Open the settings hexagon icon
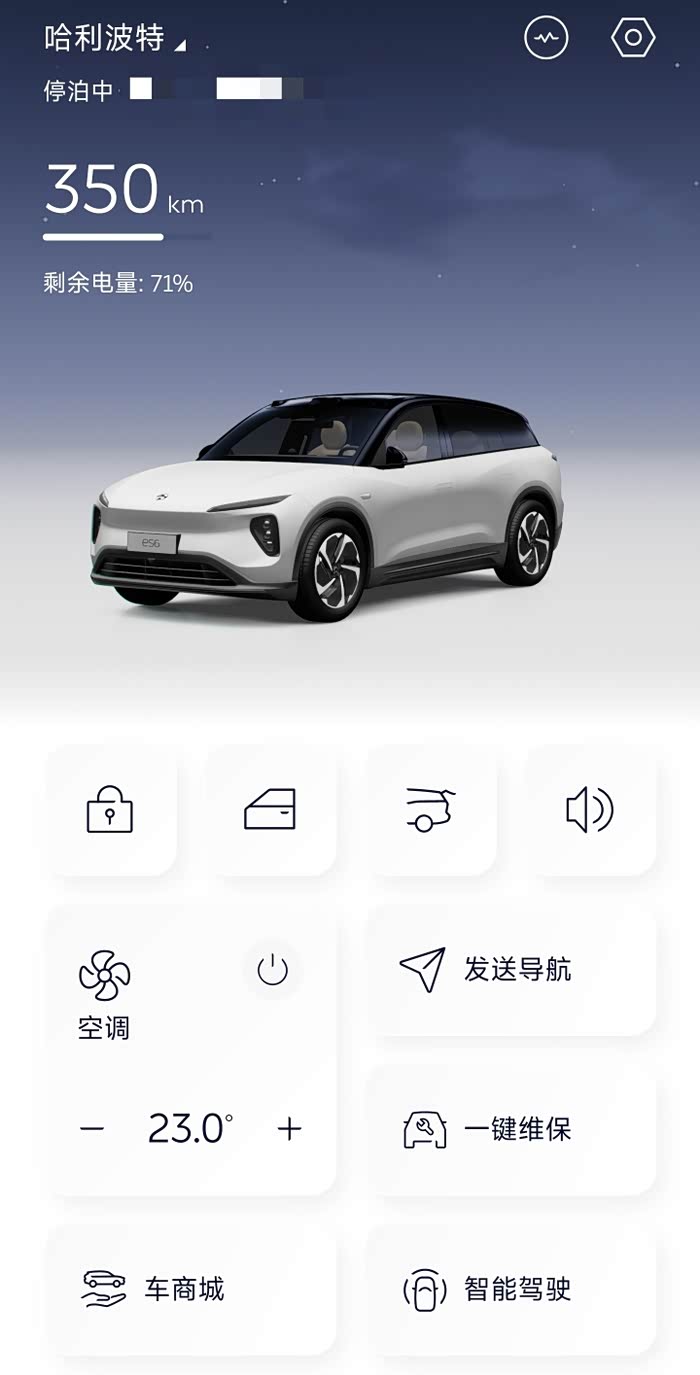 click(633, 39)
